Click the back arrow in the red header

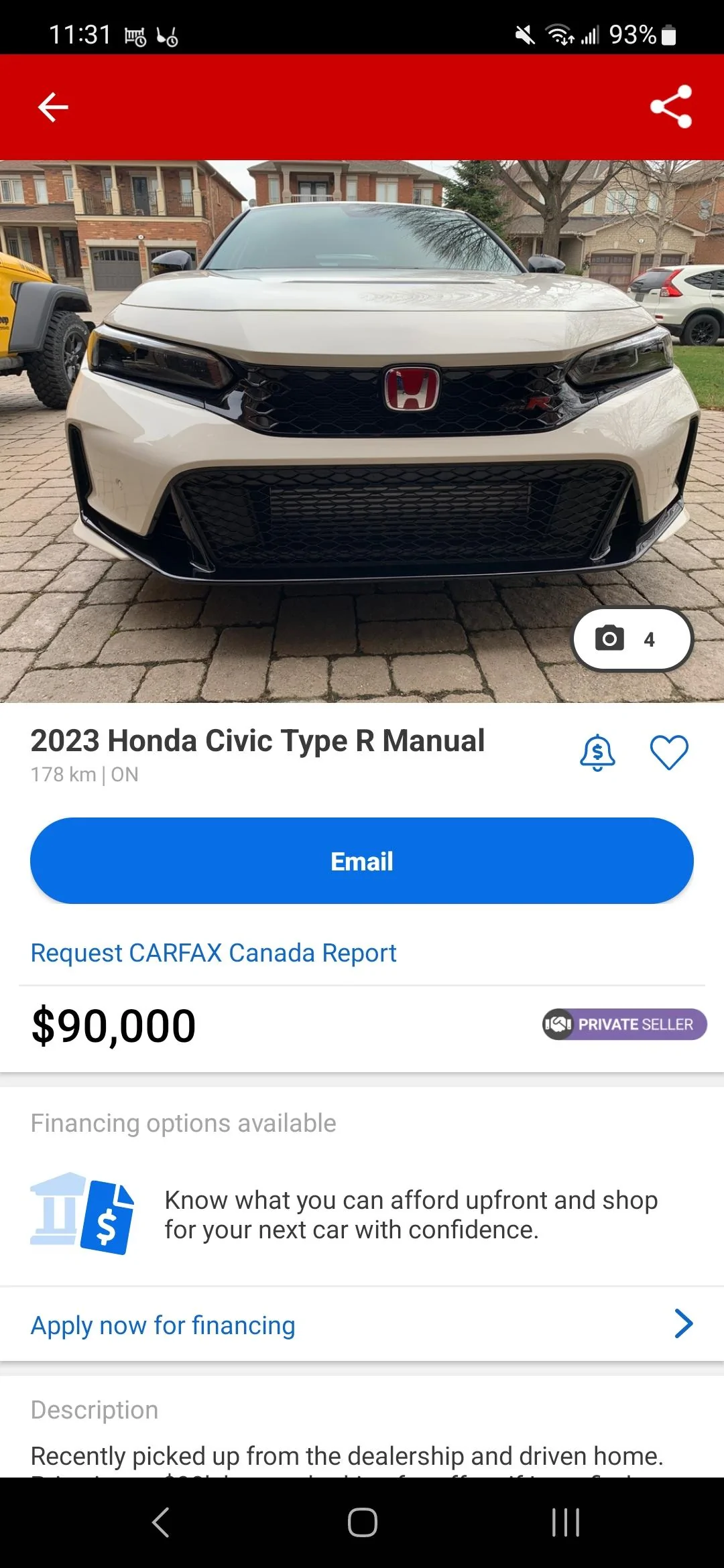click(52, 107)
